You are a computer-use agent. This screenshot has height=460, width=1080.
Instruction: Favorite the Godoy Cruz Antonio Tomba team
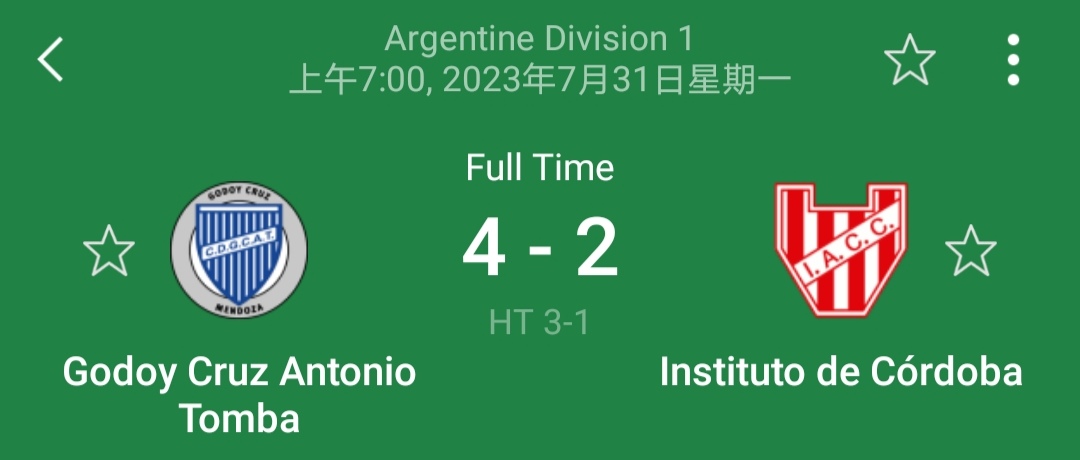(x=109, y=251)
